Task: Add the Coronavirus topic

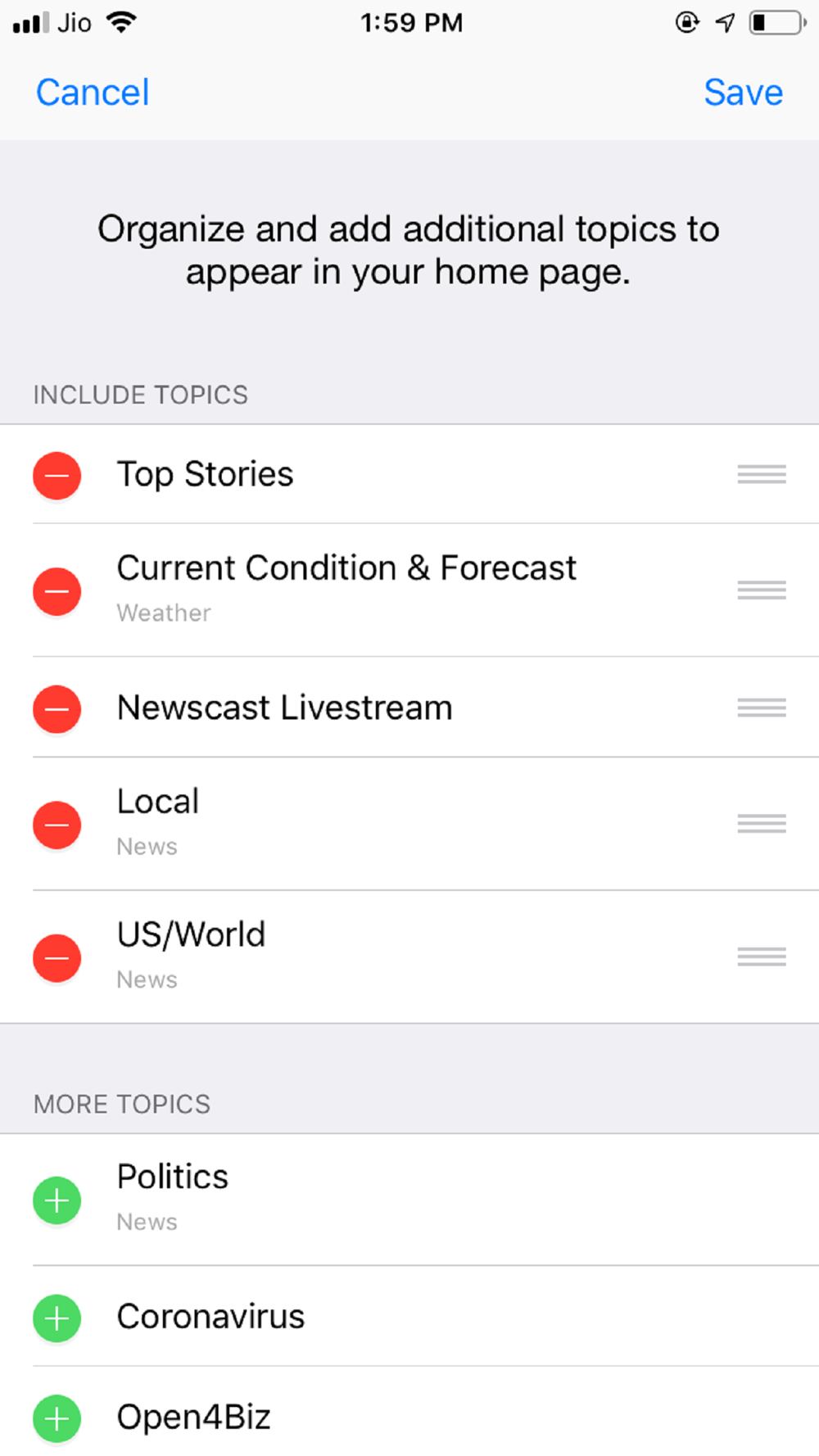Action: (x=57, y=1318)
